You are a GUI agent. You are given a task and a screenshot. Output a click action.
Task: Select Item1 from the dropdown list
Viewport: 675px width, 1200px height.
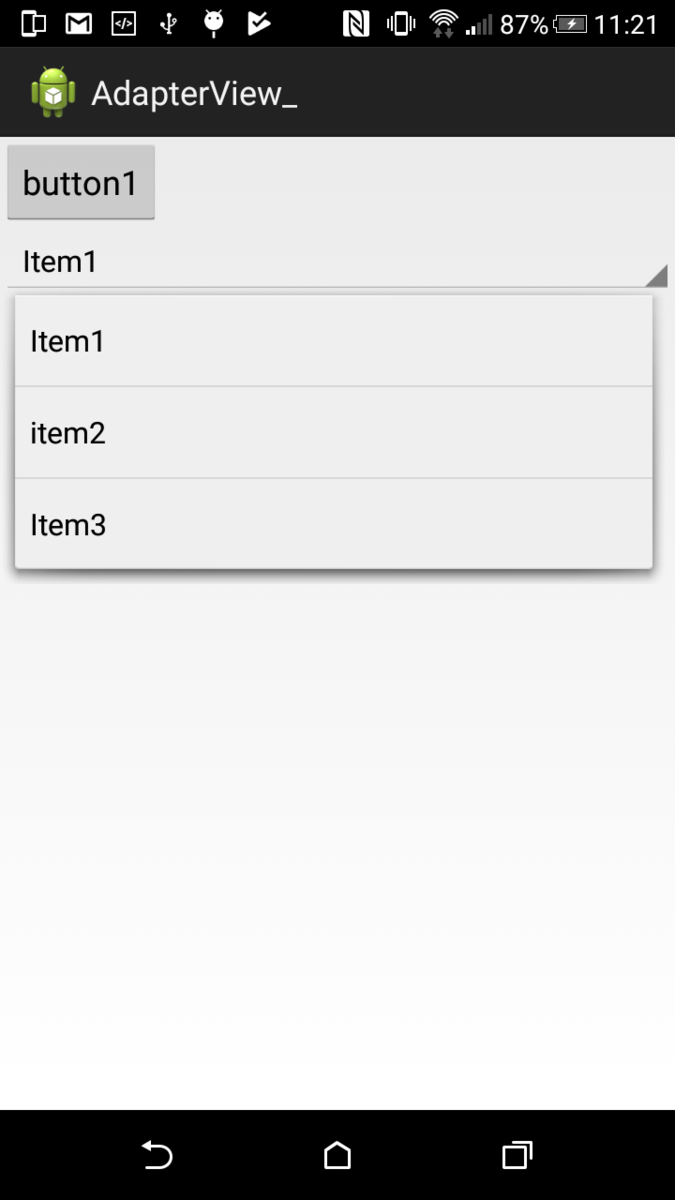(x=334, y=341)
